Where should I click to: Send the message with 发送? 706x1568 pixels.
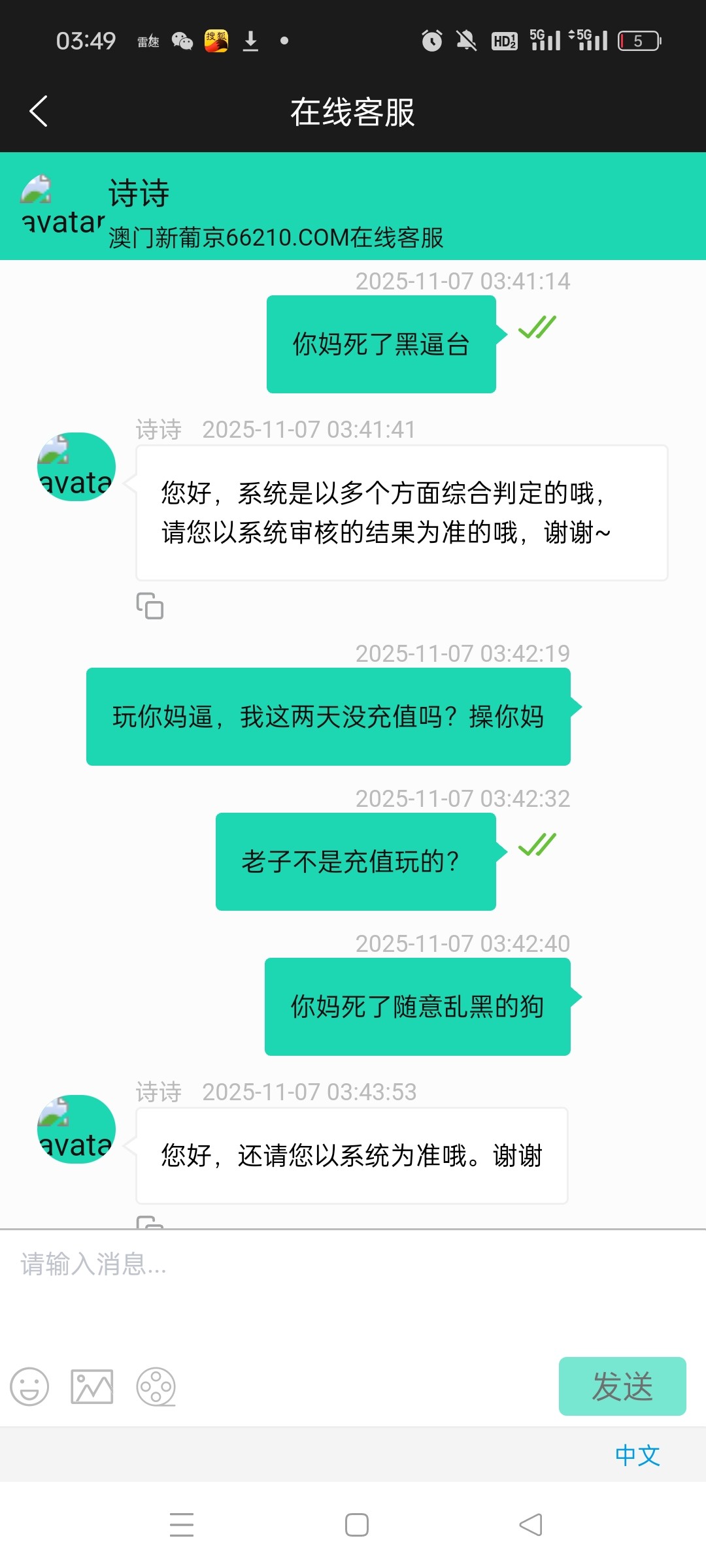pyautogui.click(x=622, y=1386)
